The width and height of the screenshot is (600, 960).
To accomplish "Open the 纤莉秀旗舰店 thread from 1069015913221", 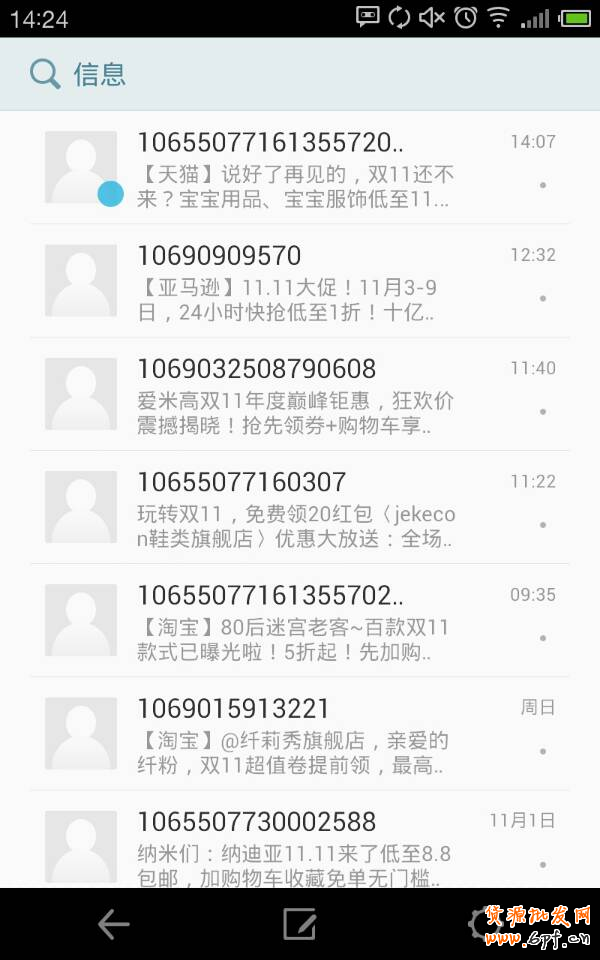I will pos(300,734).
